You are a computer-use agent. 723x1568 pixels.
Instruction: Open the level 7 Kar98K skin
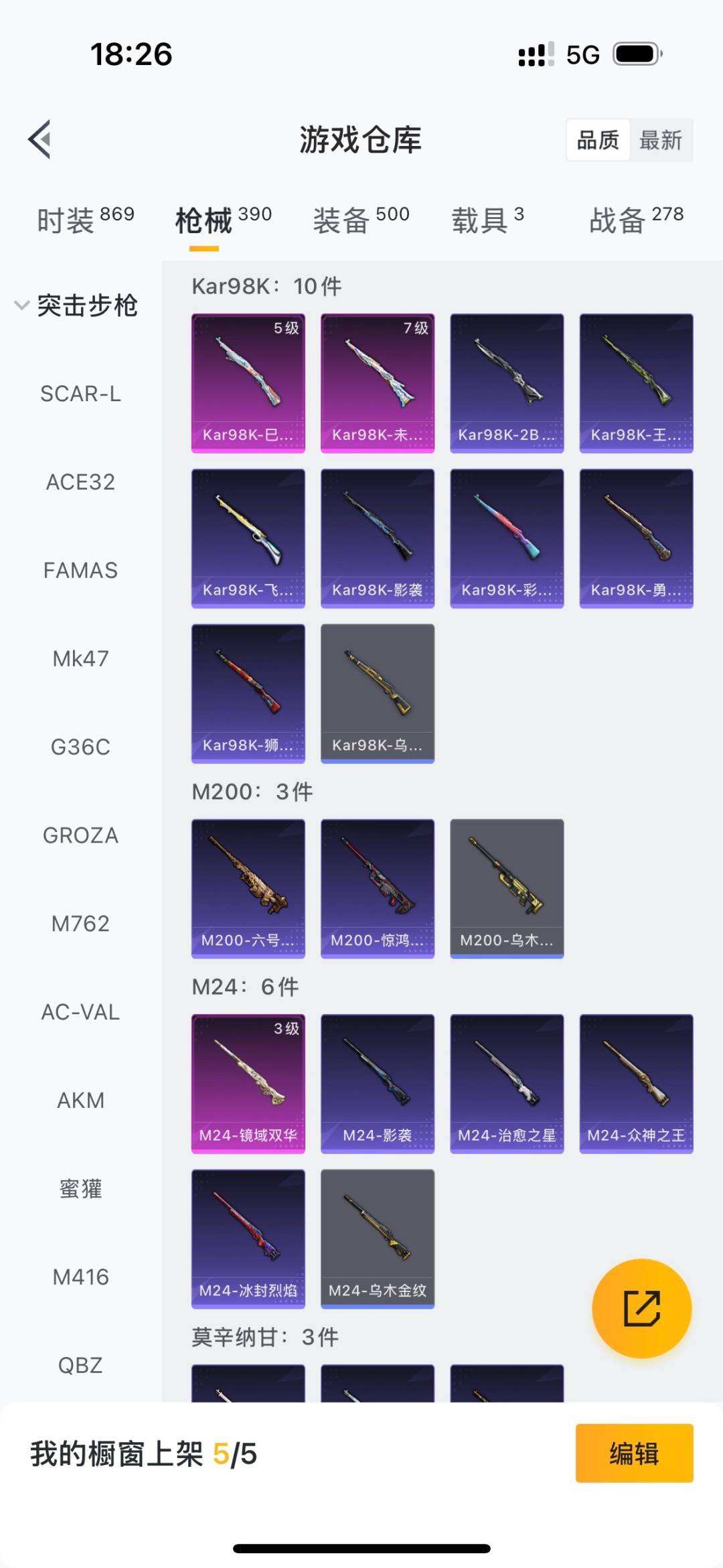click(x=378, y=383)
